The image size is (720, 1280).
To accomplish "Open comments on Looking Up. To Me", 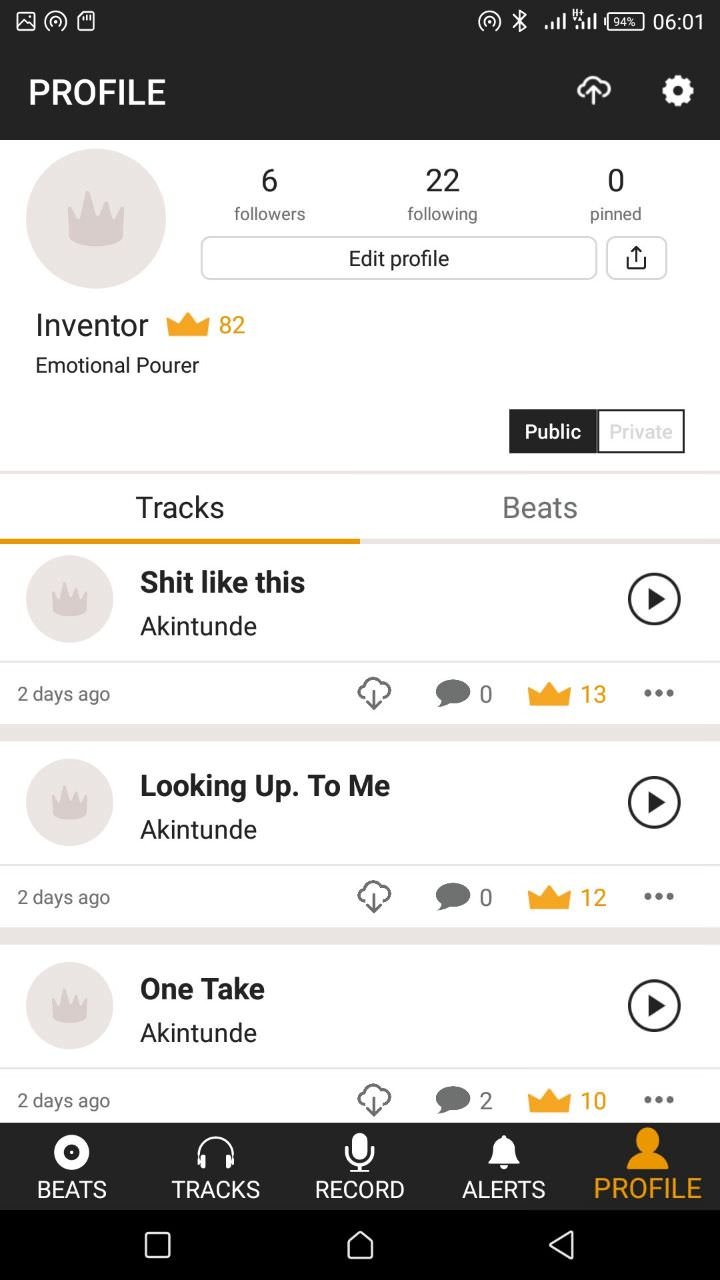I will (x=464, y=897).
